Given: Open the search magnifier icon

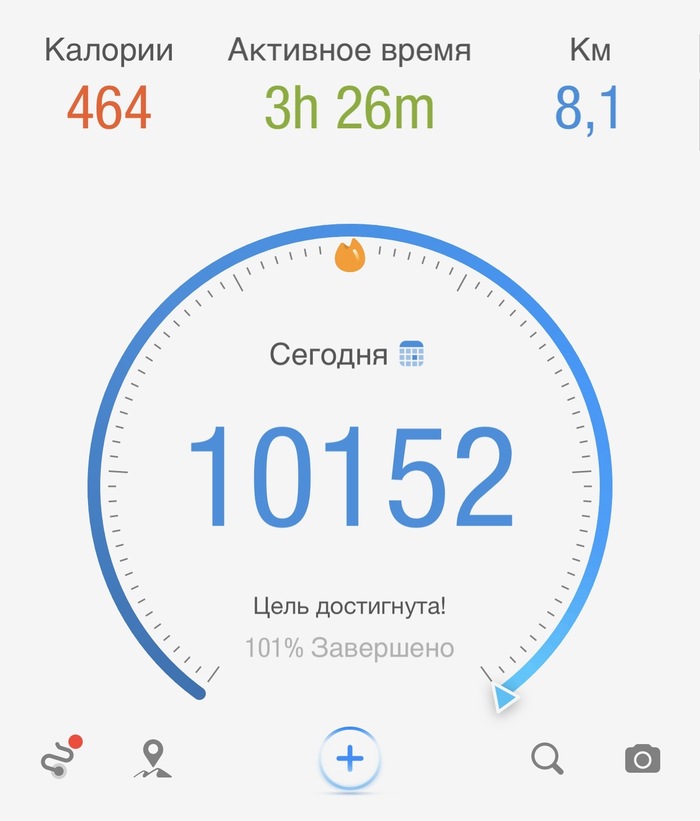Looking at the screenshot, I should [547, 759].
